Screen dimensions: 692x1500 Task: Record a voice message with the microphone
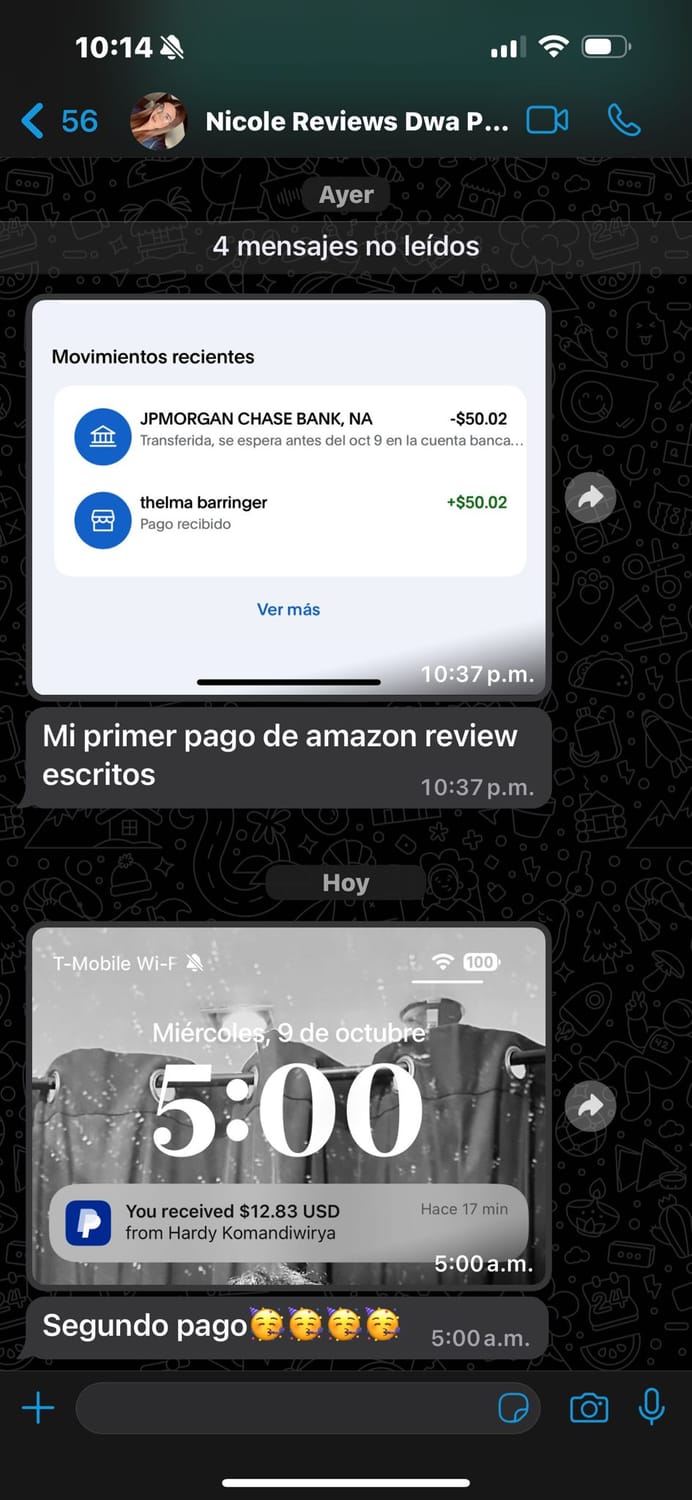point(651,1408)
